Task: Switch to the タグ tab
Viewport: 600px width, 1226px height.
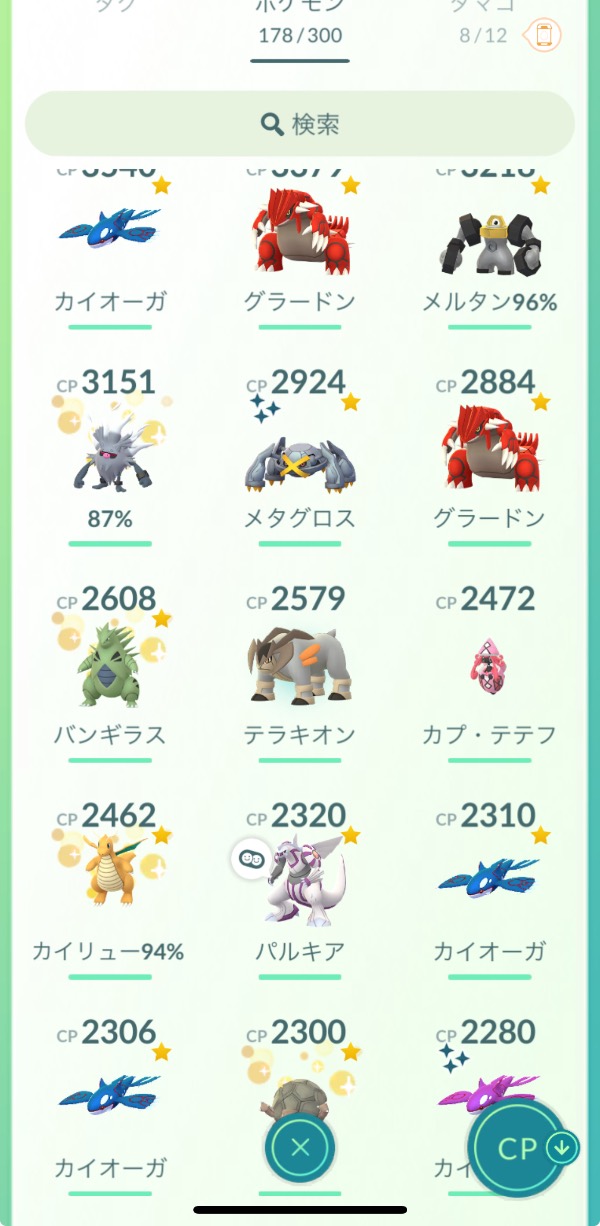Action: (x=115, y=10)
